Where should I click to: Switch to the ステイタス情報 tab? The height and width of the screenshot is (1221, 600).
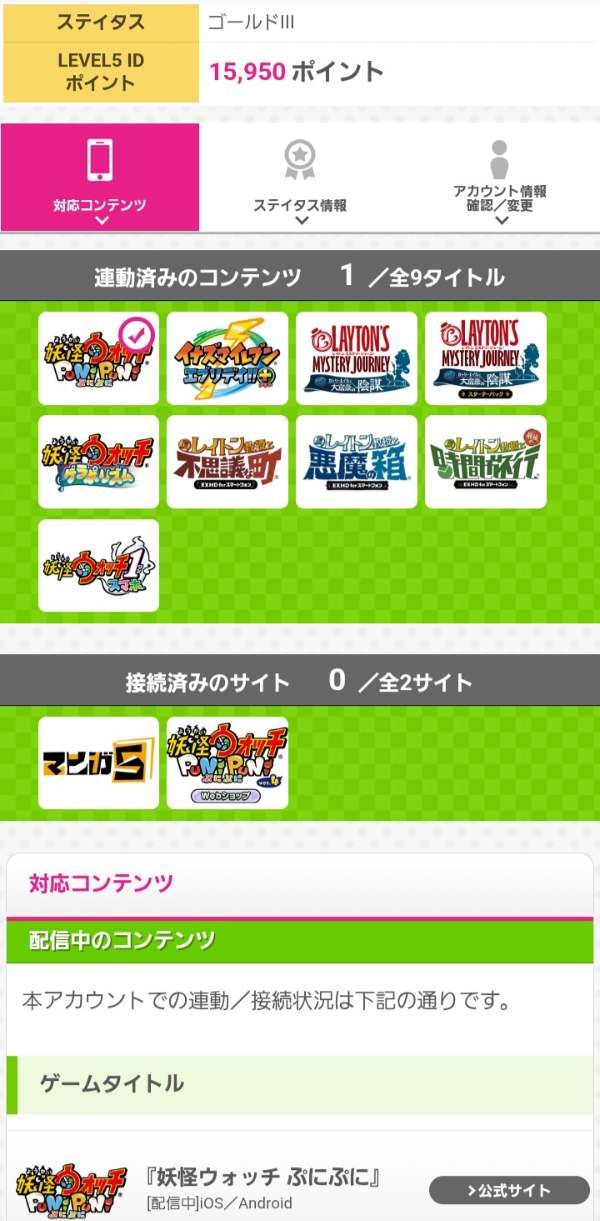[299, 178]
